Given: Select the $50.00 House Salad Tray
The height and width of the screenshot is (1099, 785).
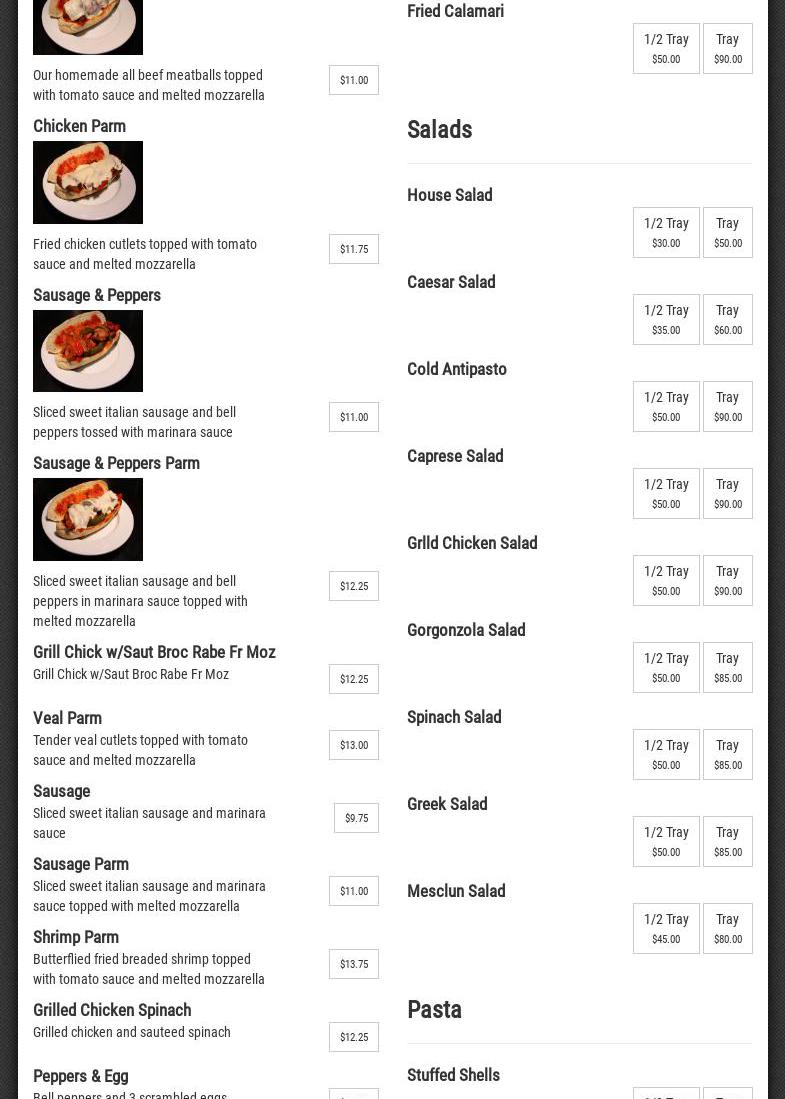Looking at the screenshot, I should coord(727,232).
